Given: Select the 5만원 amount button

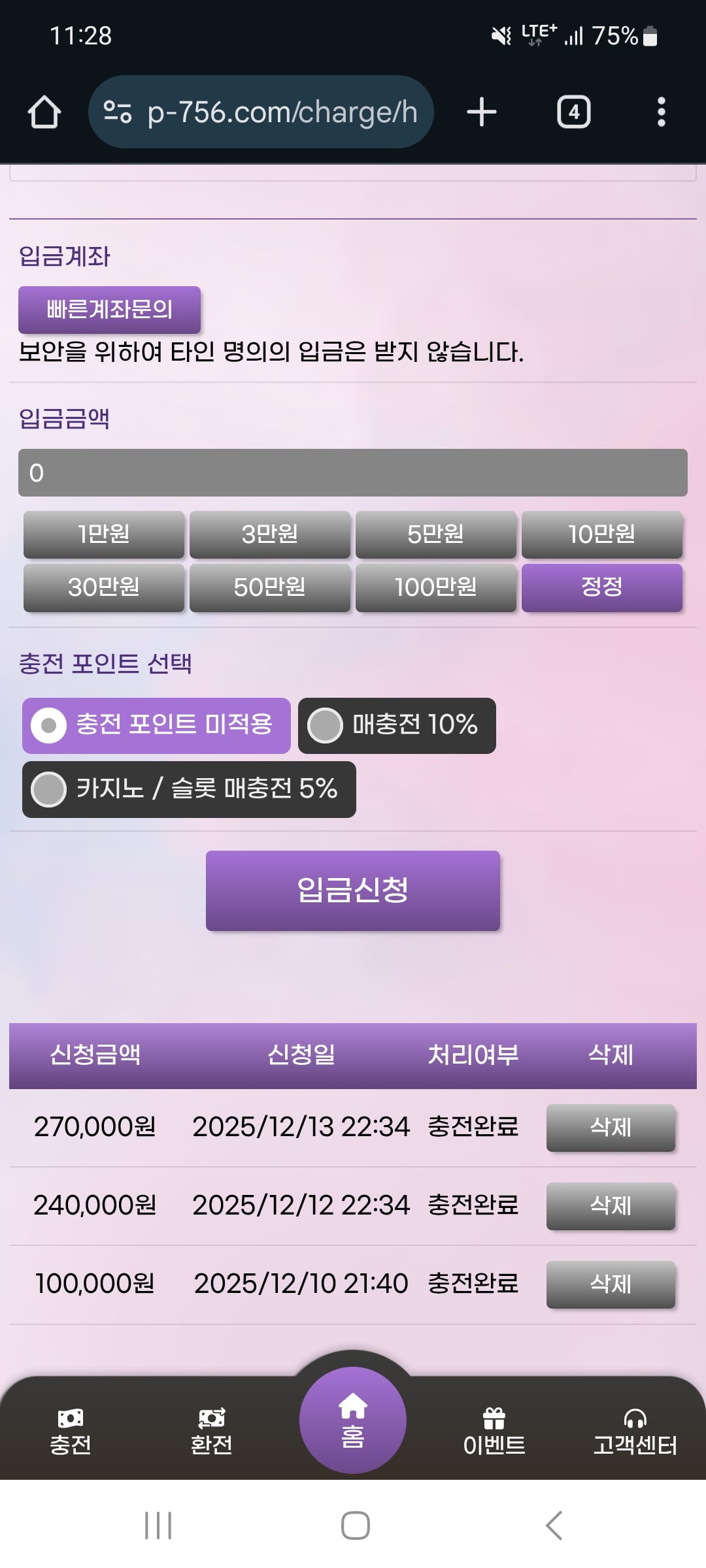Looking at the screenshot, I should [x=436, y=534].
